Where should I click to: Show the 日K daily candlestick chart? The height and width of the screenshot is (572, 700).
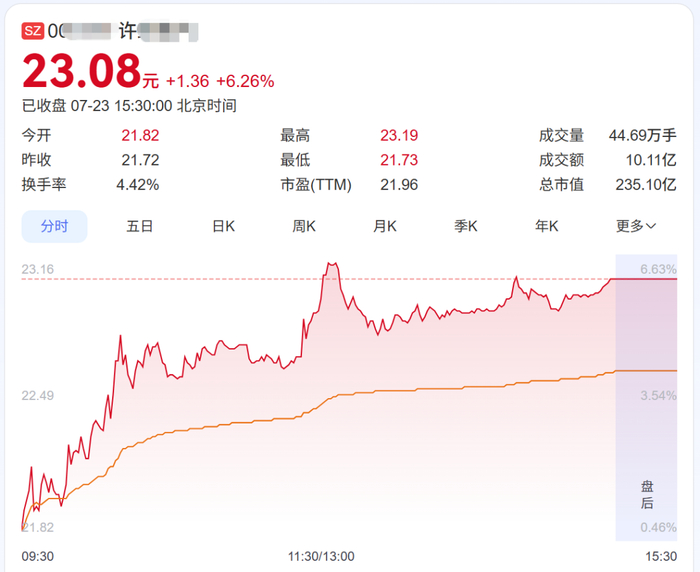tap(224, 226)
